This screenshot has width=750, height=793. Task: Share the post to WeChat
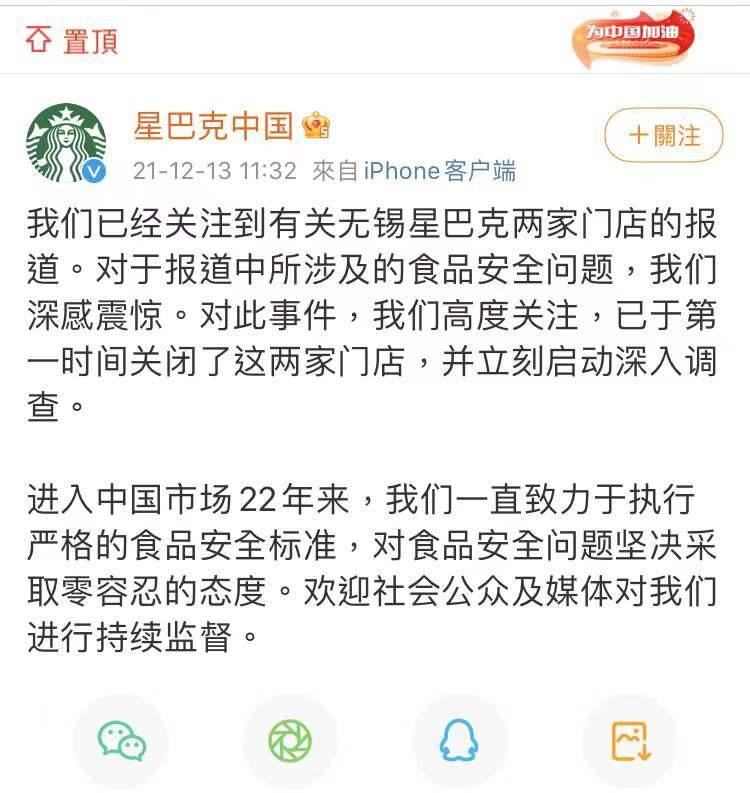click(121, 740)
